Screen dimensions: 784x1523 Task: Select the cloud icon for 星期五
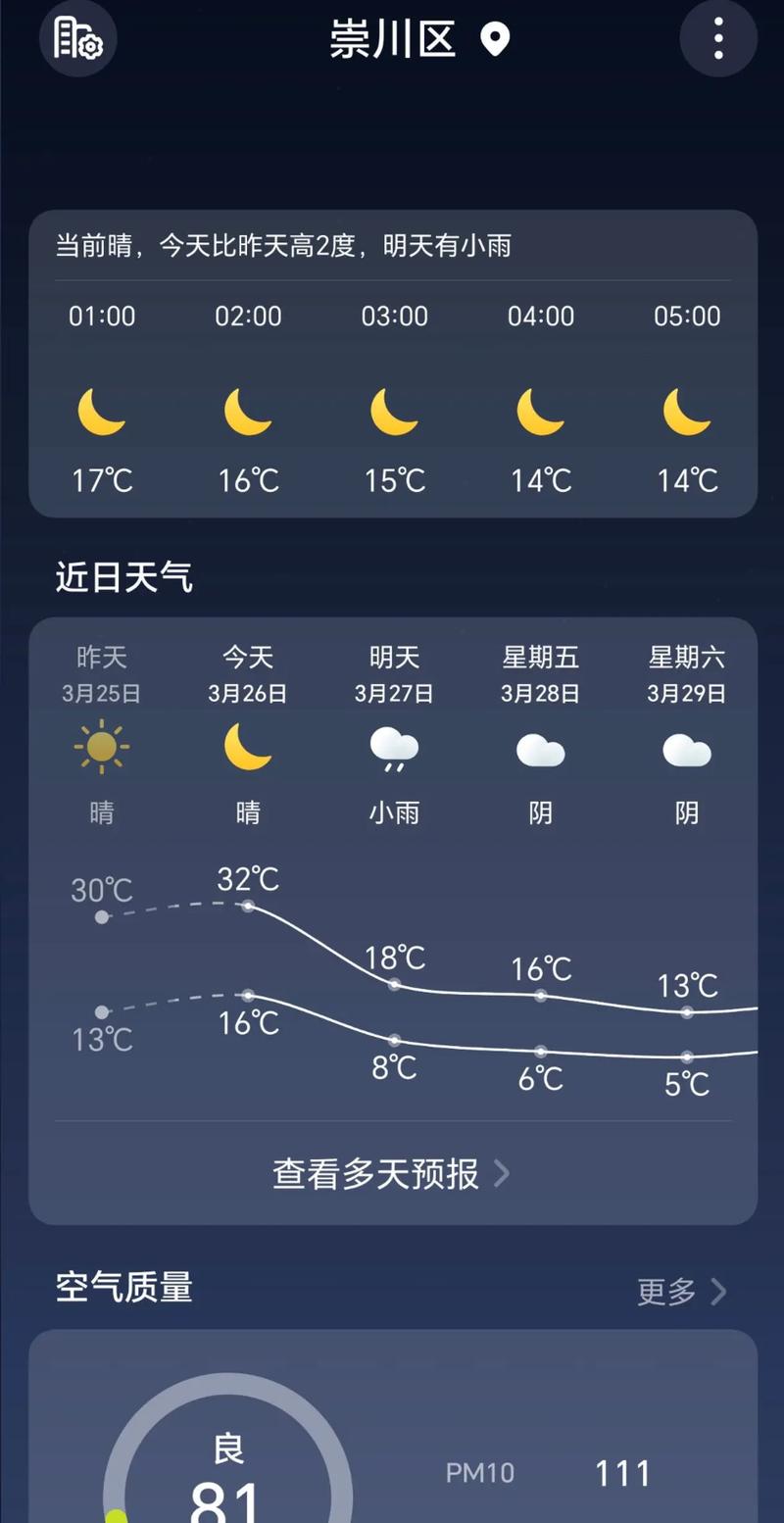[x=540, y=747]
